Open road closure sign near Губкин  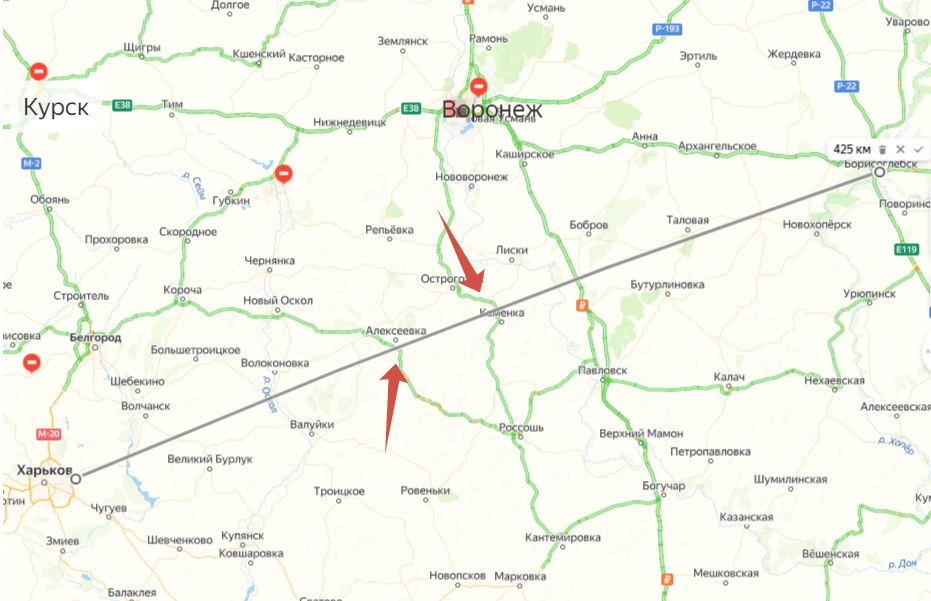284,175
